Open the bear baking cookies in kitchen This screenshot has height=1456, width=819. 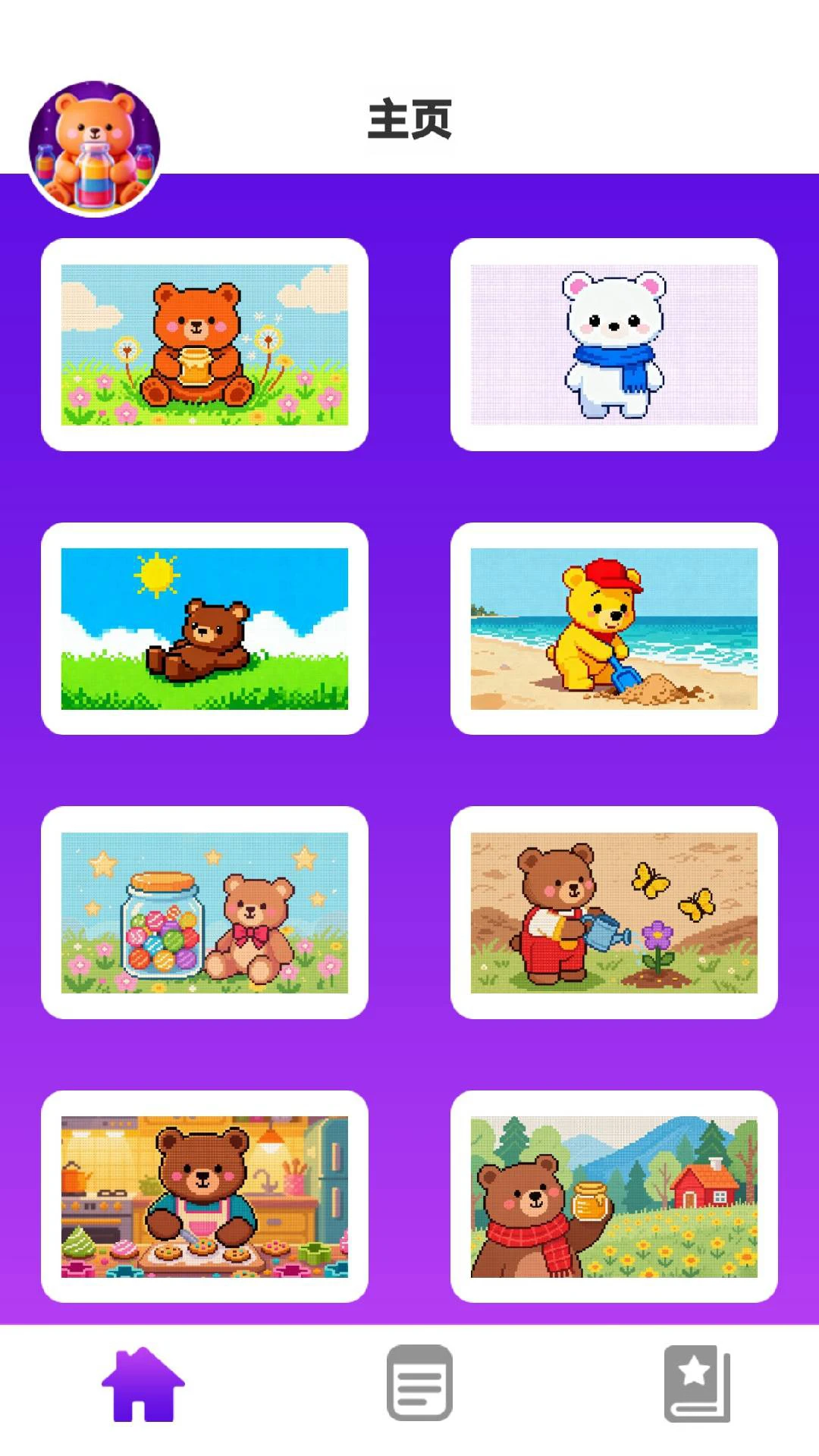coord(205,1197)
